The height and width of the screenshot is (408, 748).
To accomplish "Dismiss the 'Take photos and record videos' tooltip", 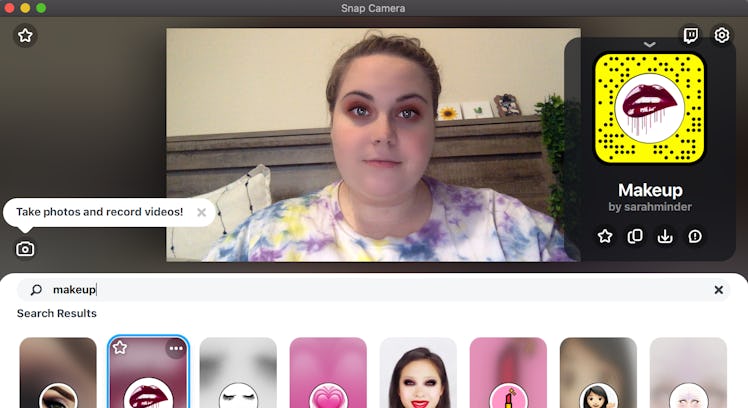I will pyautogui.click(x=201, y=212).
